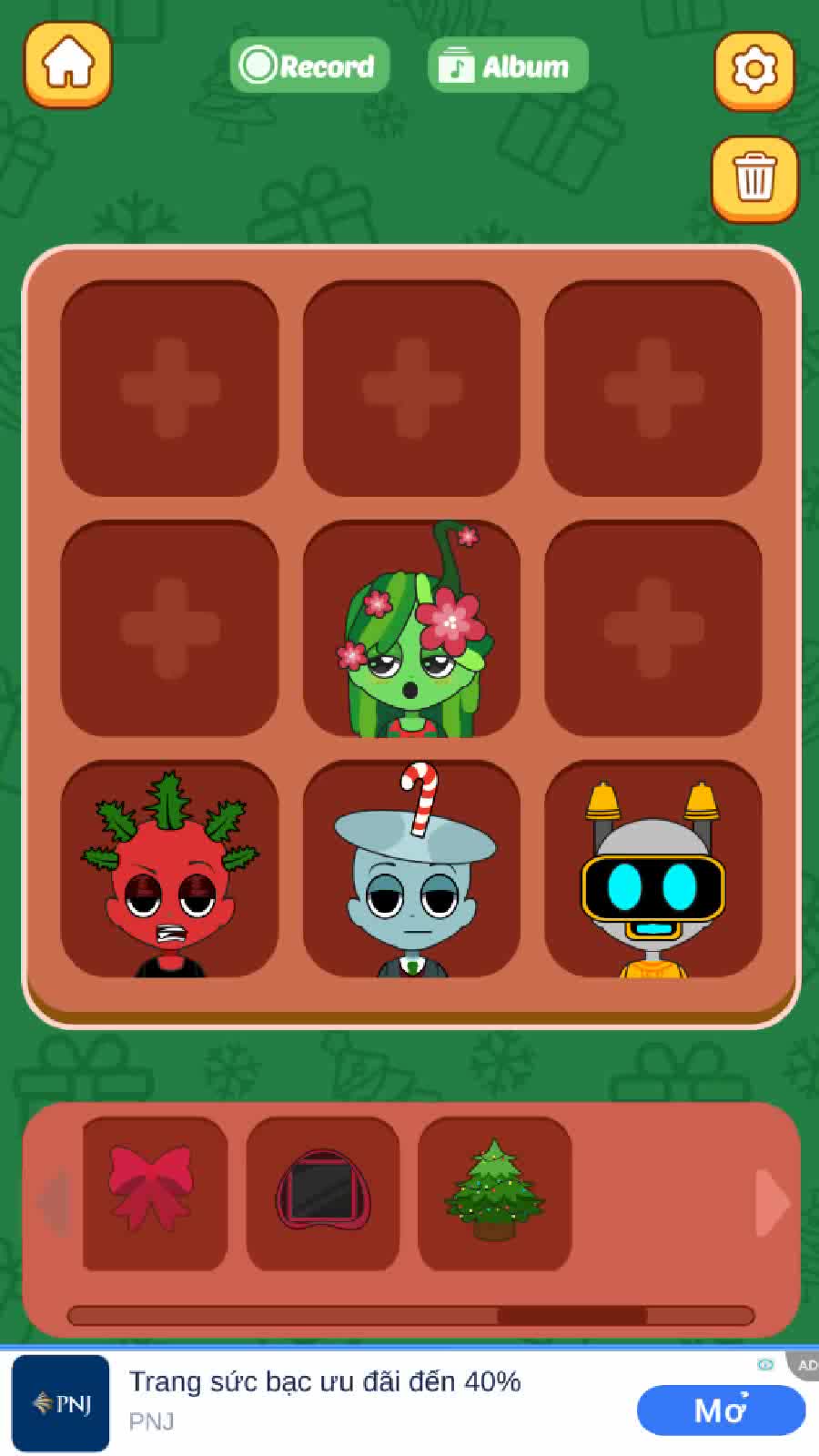Tap the trash can to clear

click(x=753, y=179)
